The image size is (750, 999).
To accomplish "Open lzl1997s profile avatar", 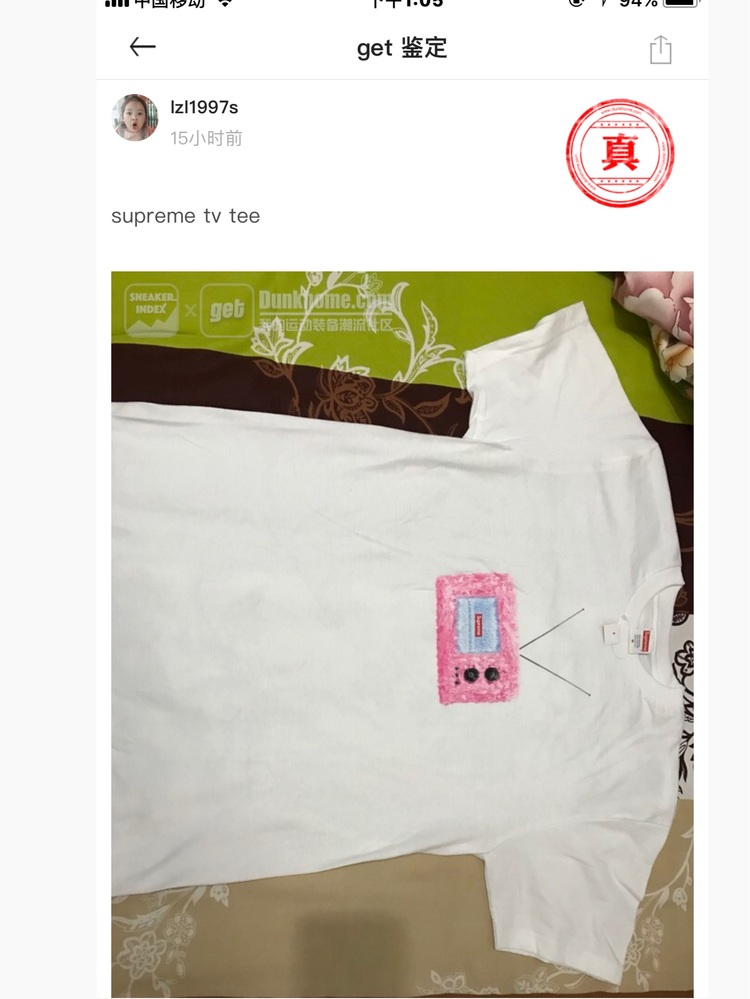I will (135, 118).
